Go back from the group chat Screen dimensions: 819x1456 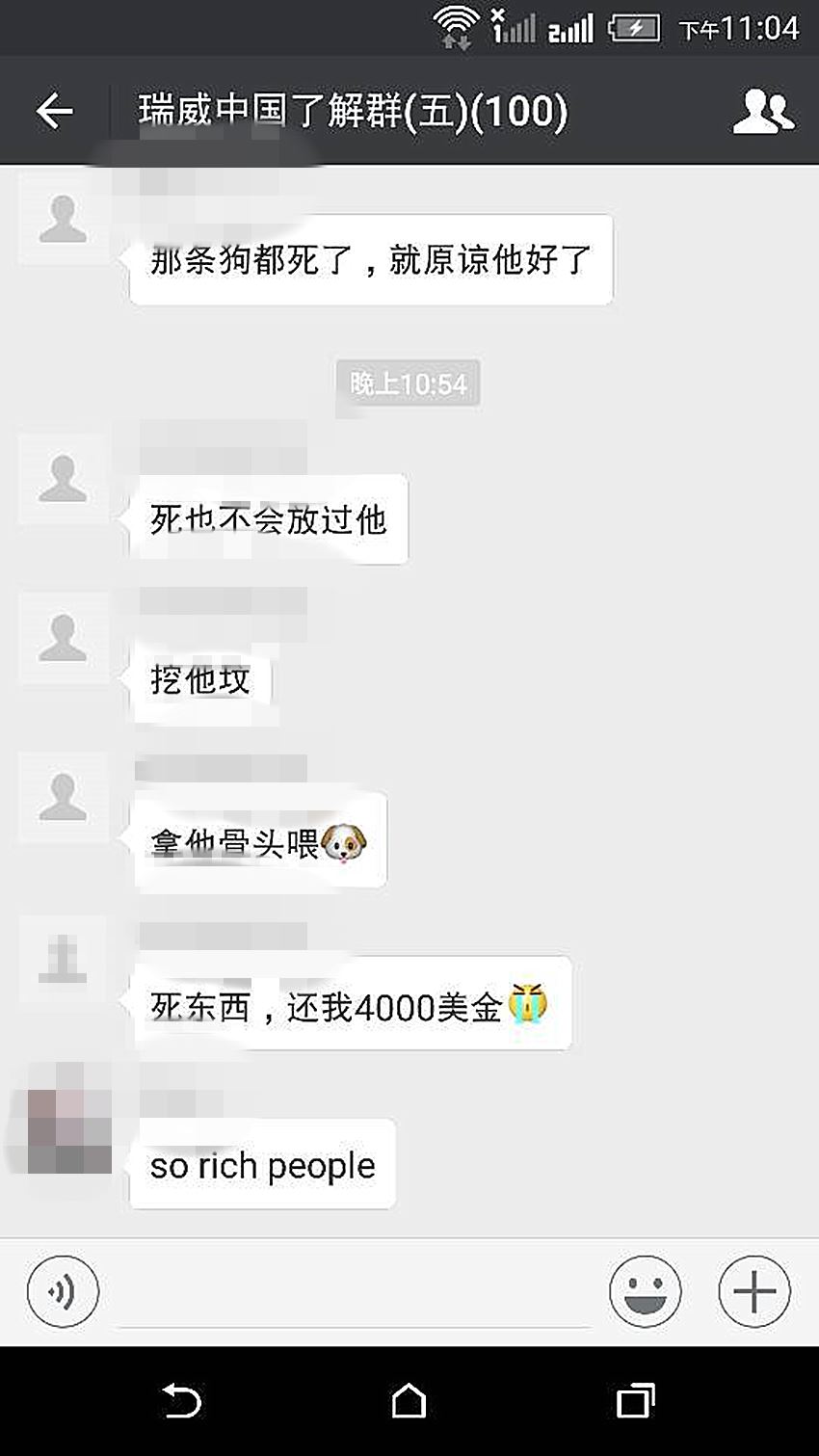click(x=54, y=111)
